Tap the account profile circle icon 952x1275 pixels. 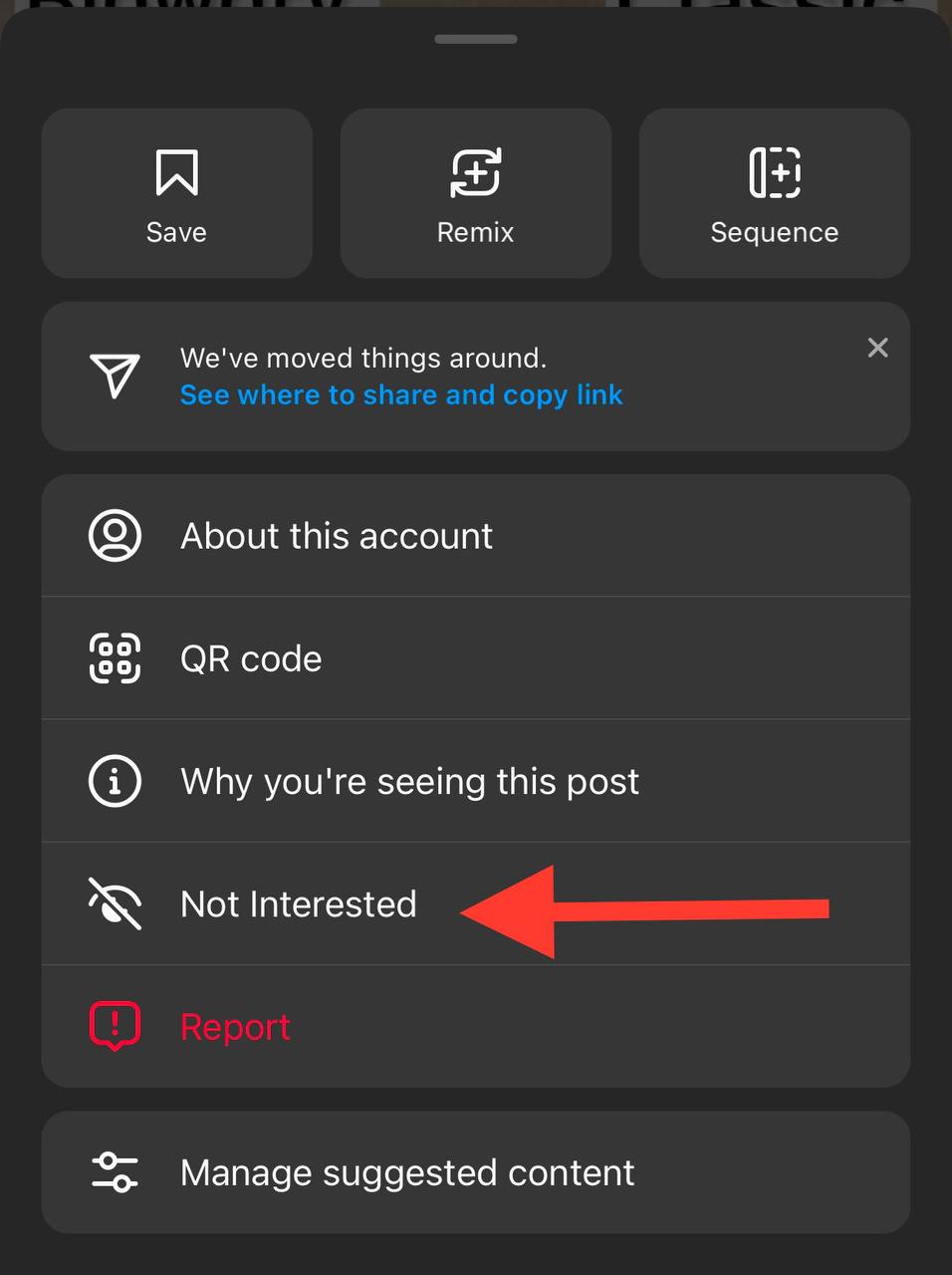(x=114, y=536)
